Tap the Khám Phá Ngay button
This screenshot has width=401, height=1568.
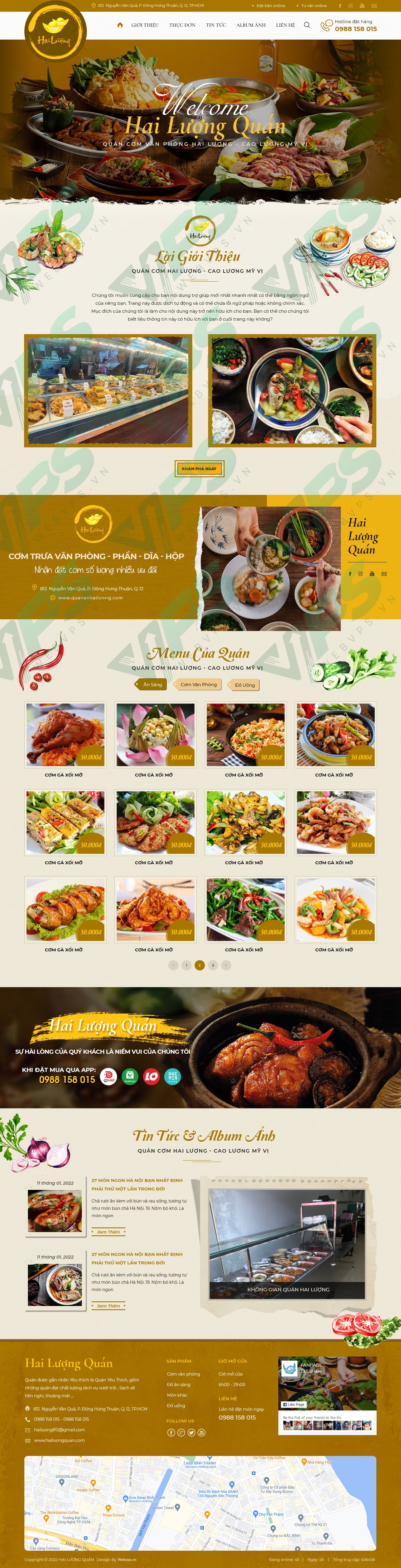[x=199, y=469]
